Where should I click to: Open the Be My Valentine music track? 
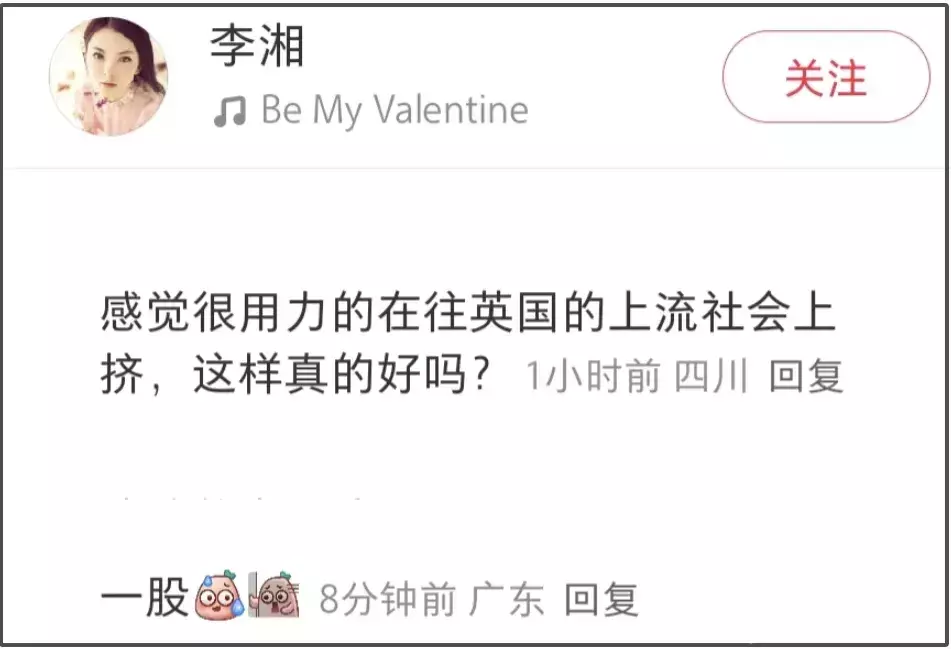[393, 110]
